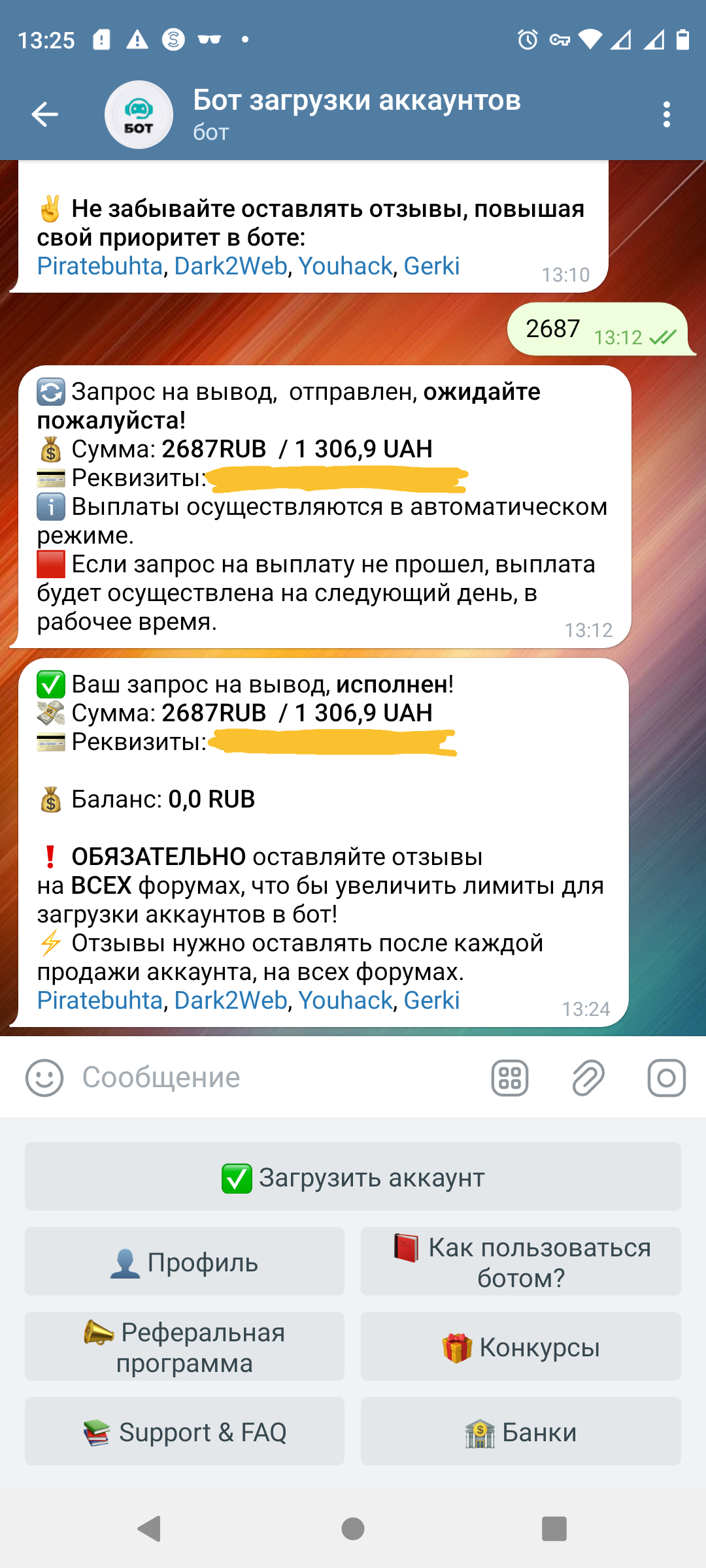Open Support & FAQ
Screen dimensions: 706x1568
tap(184, 1431)
